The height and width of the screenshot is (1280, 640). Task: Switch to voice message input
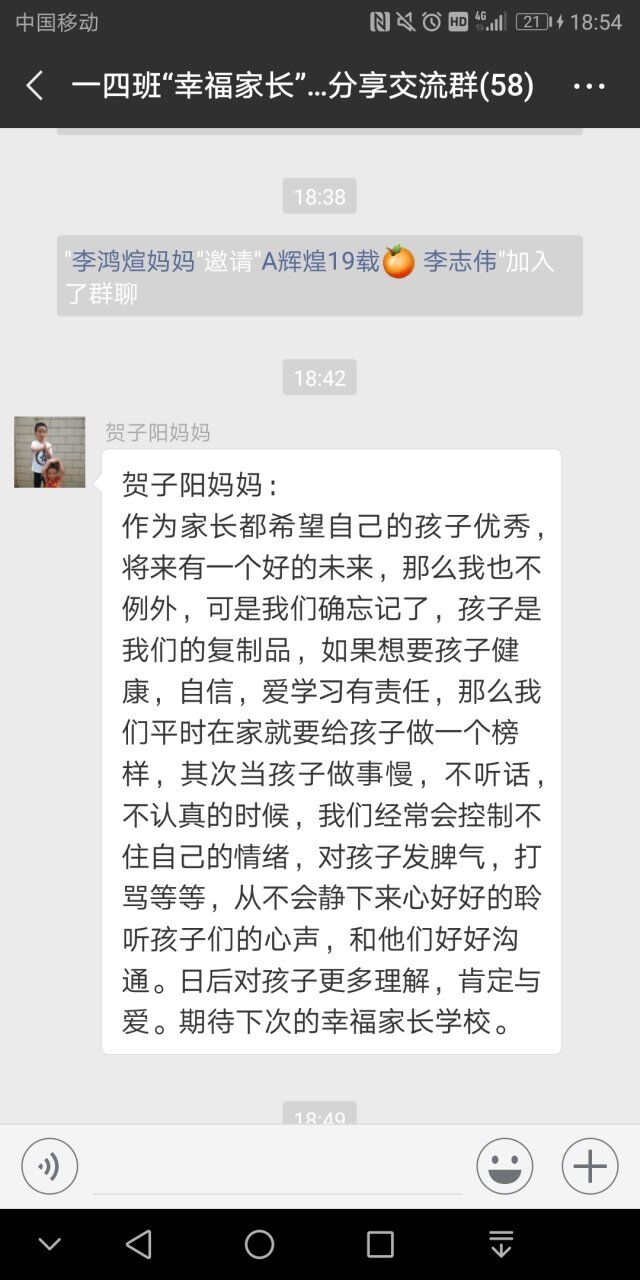[49, 1166]
